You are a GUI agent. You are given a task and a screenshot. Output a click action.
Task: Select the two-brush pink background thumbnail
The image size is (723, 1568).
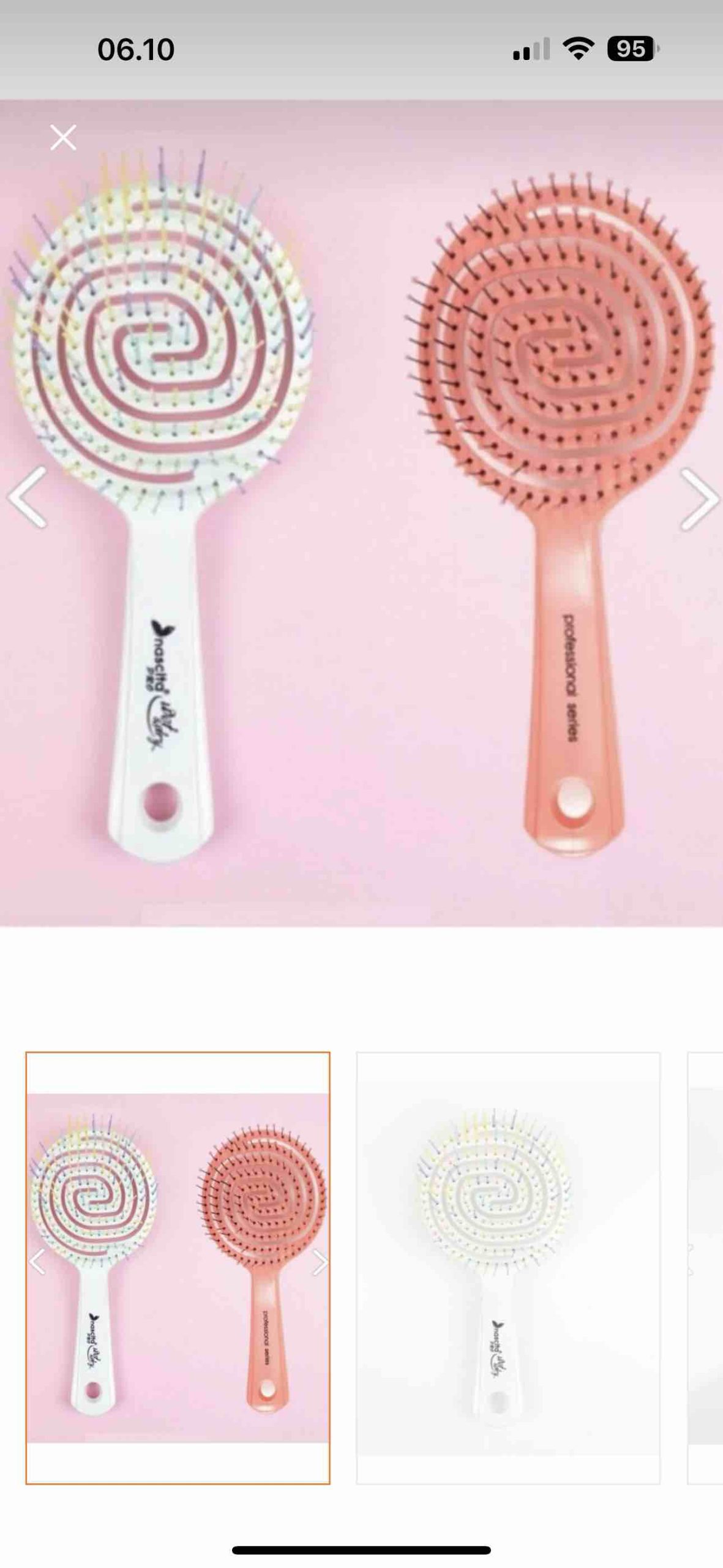(x=178, y=1268)
